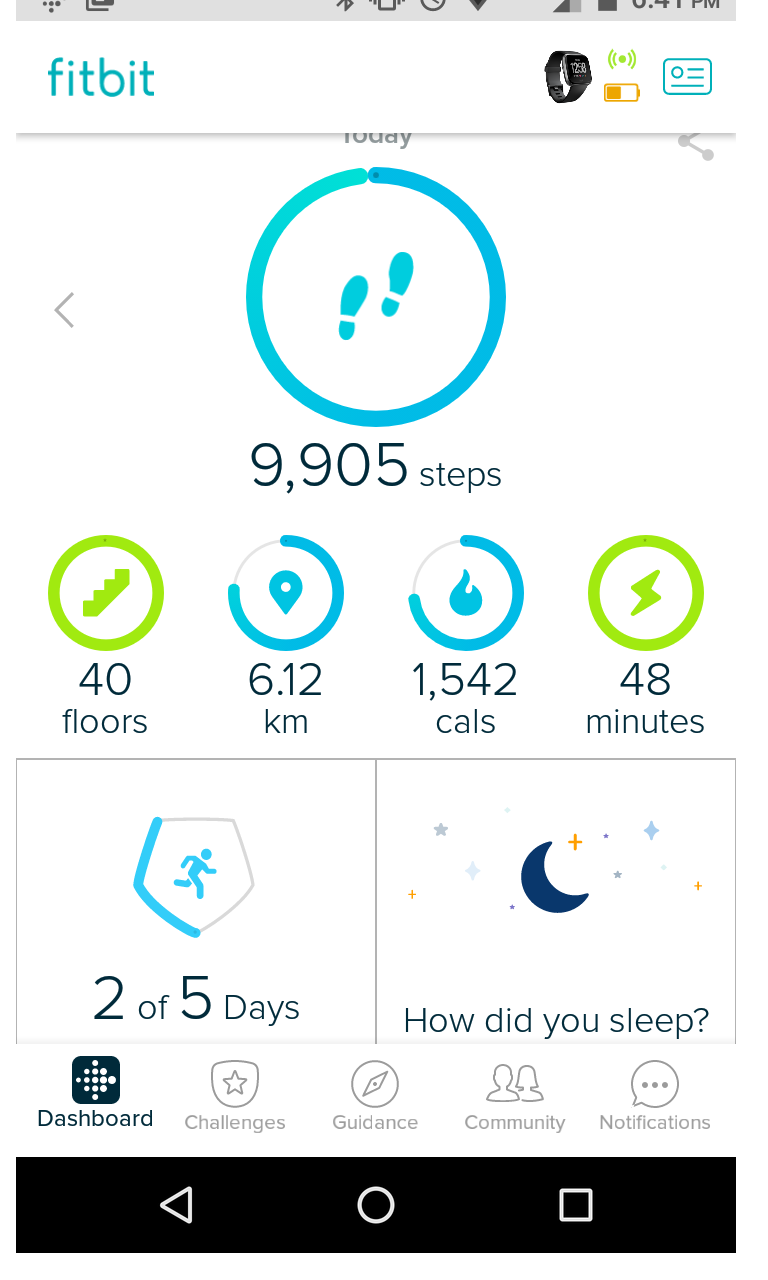Open calories burned via the flame icon
Screen dimensions: 768x1280
(x=465, y=593)
